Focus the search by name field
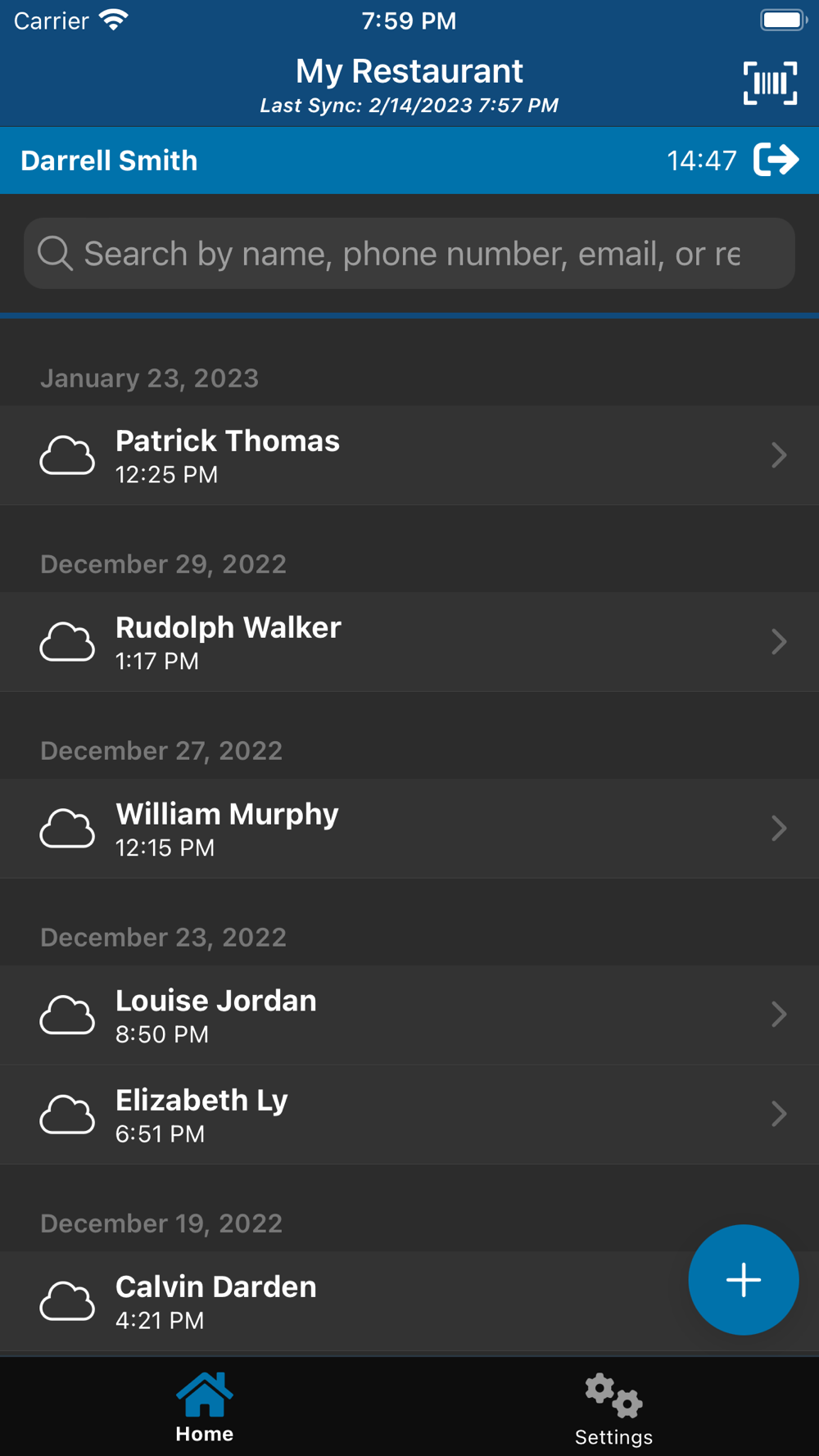This screenshot has height=1456, width=819. point(409,254)
